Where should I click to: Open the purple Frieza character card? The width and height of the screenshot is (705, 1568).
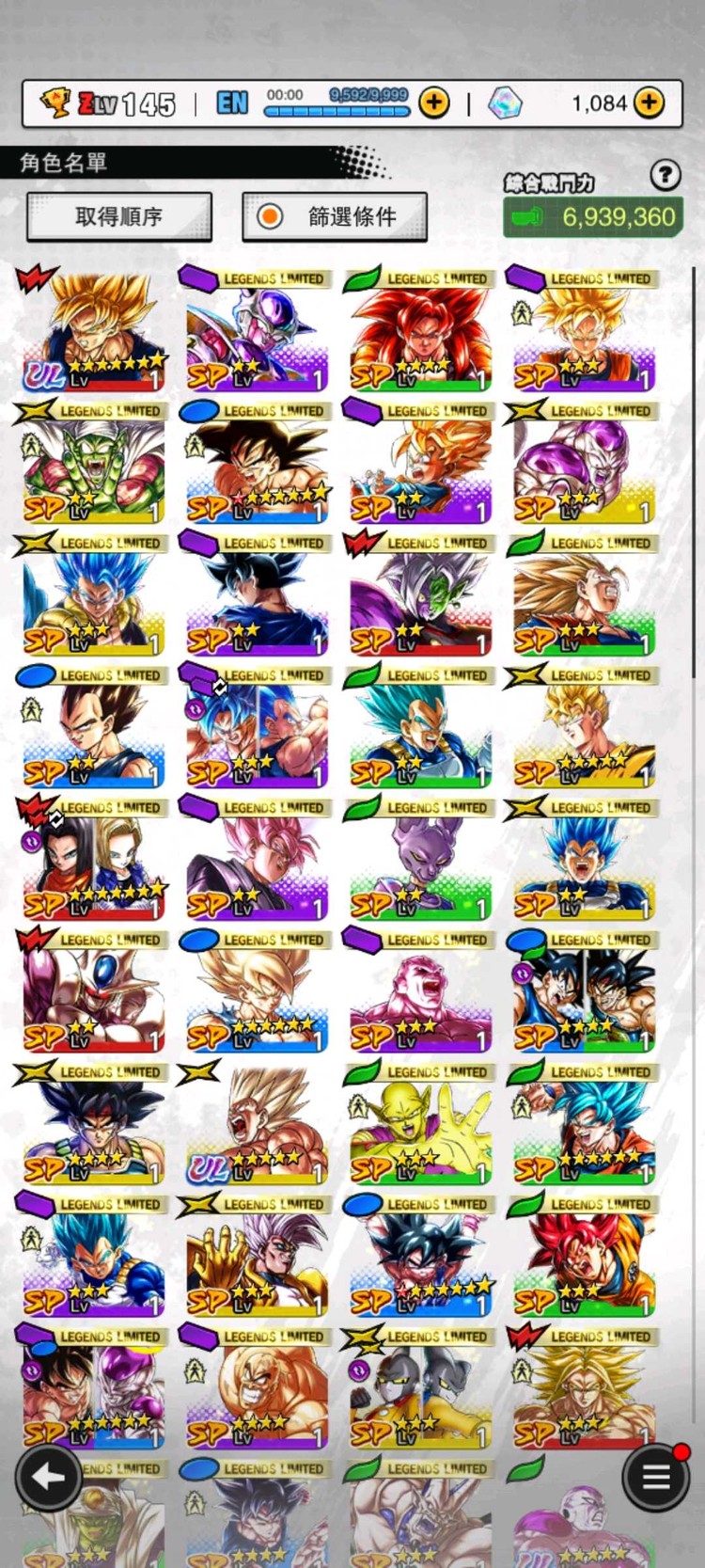click(x=256, y=331)
